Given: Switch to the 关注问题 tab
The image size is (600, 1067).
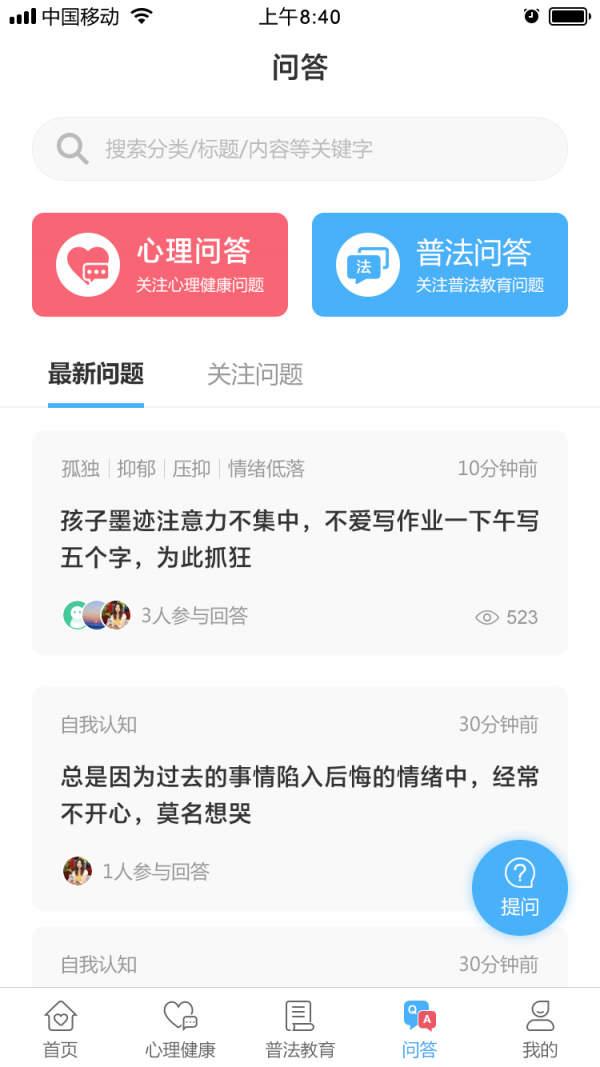Looking at the screenshot, I should coord(255,375).
